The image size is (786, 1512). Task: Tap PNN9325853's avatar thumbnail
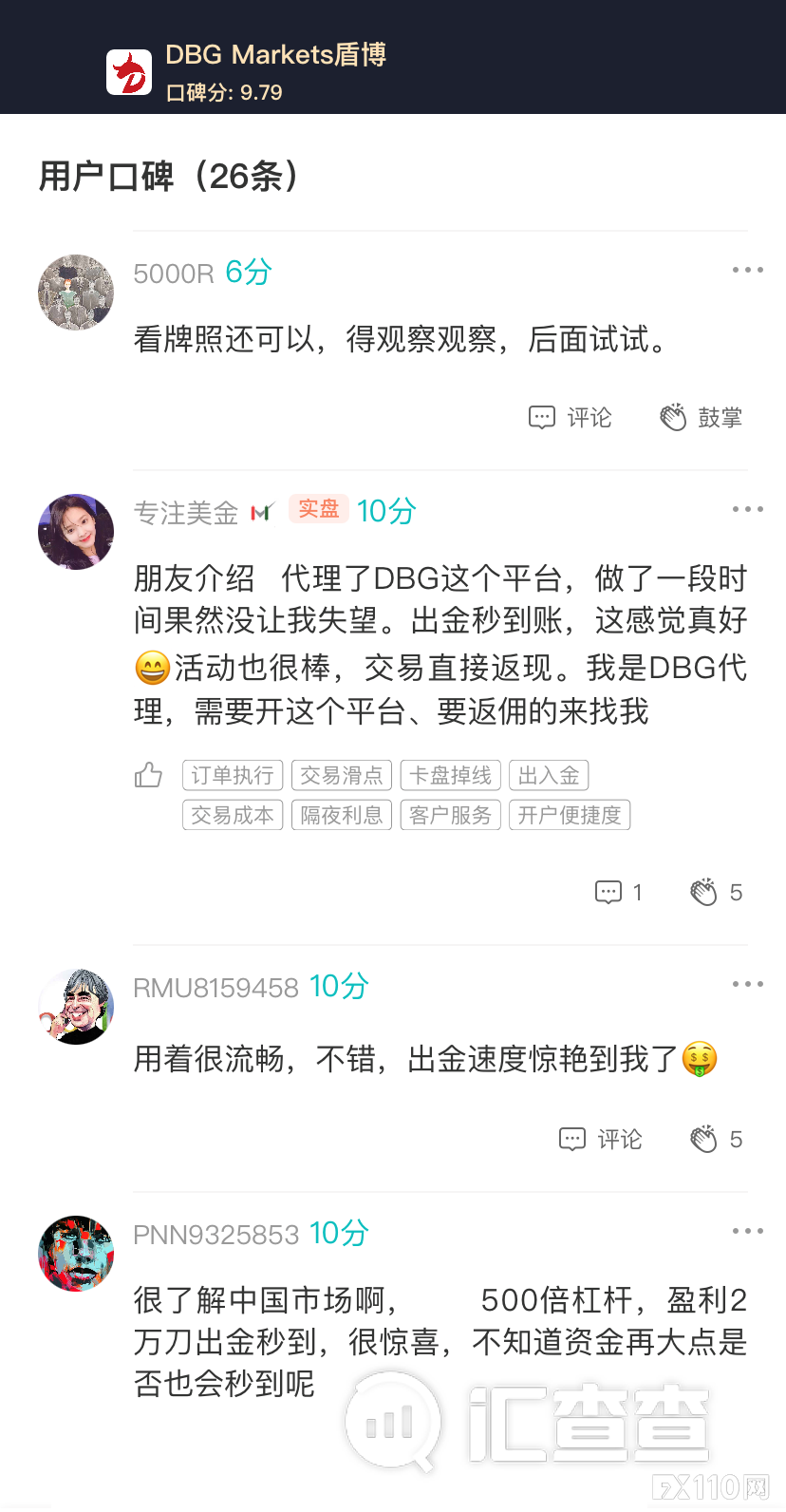[x=76, y=1254]
